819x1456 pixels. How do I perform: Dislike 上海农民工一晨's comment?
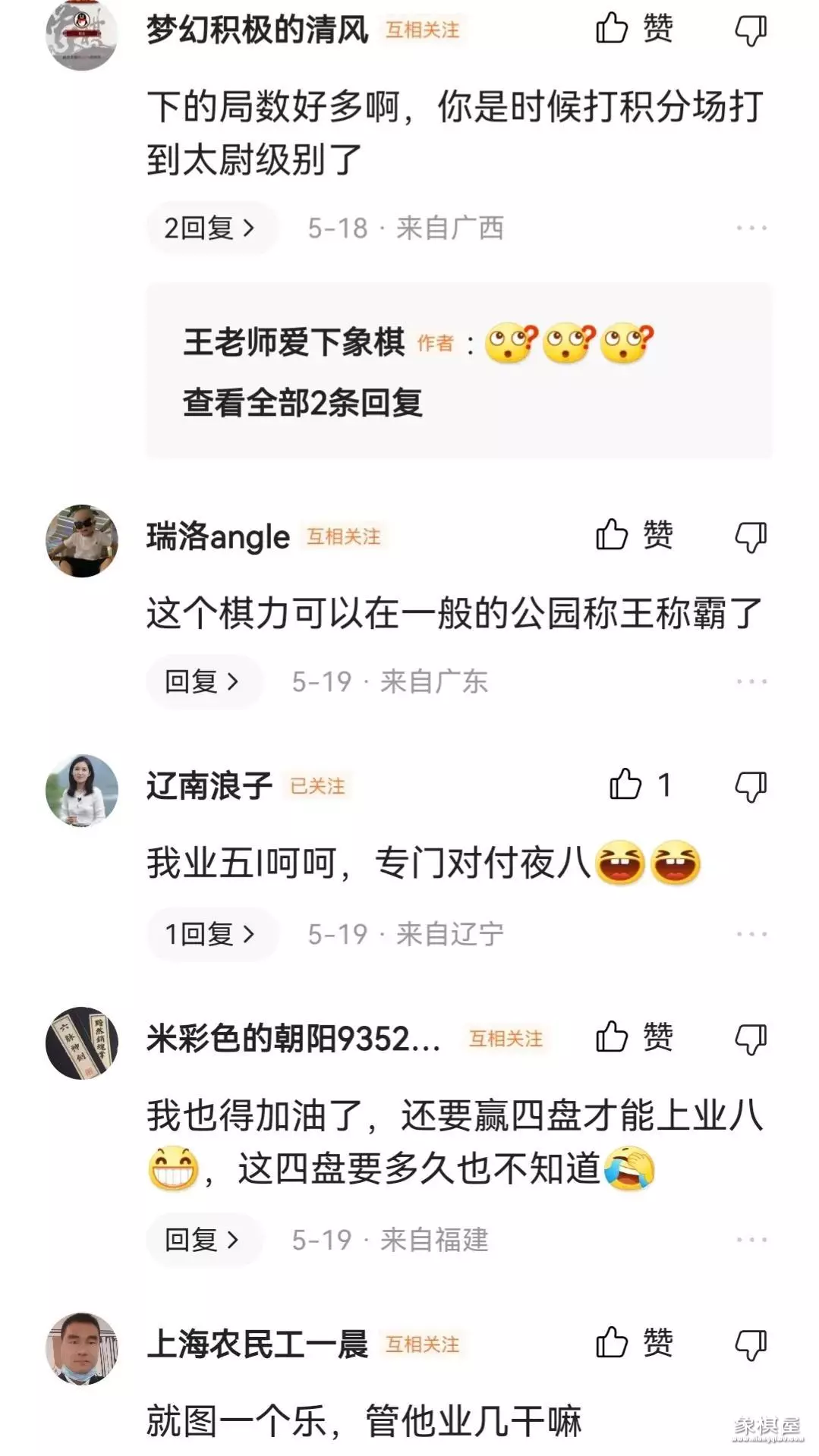(751, 1345)
